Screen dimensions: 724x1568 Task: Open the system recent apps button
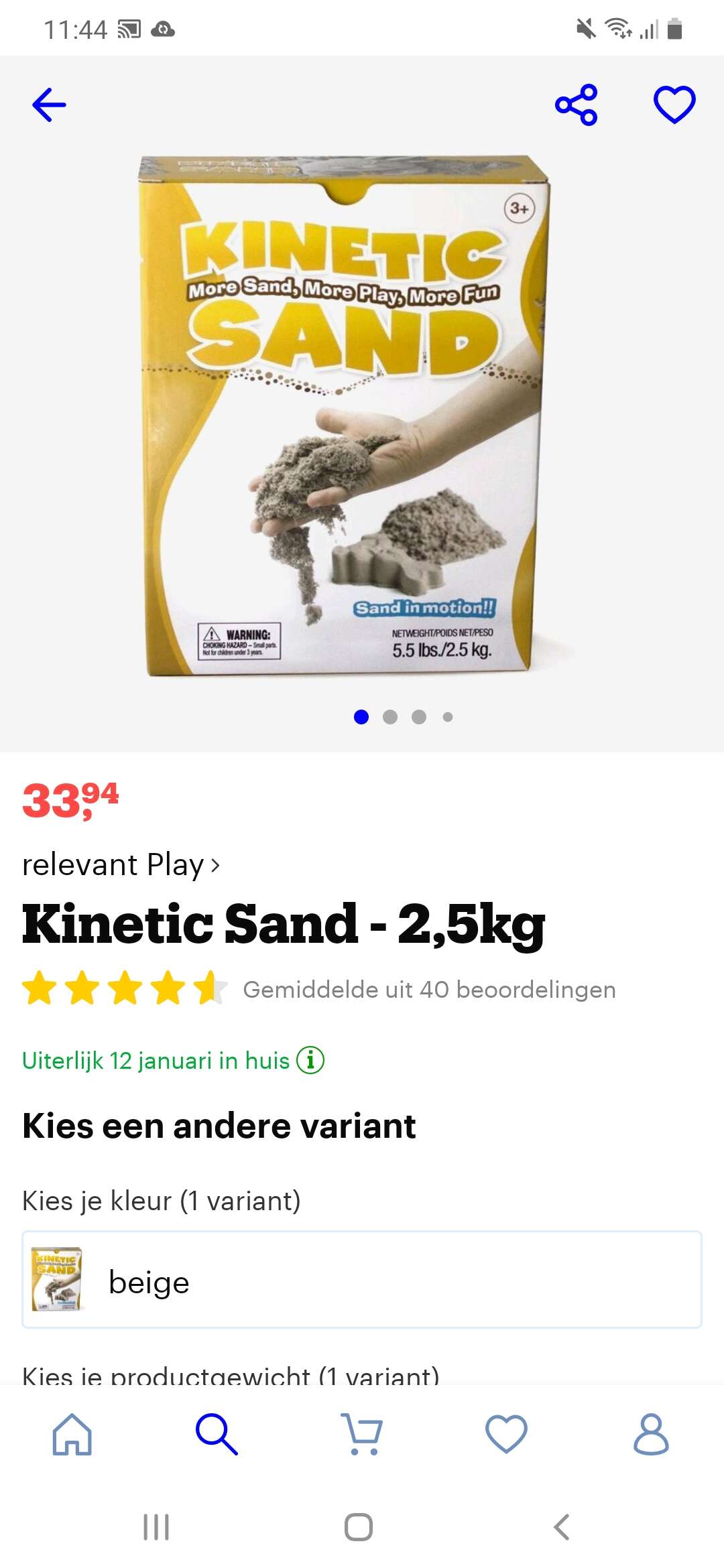coord(156,1527)
